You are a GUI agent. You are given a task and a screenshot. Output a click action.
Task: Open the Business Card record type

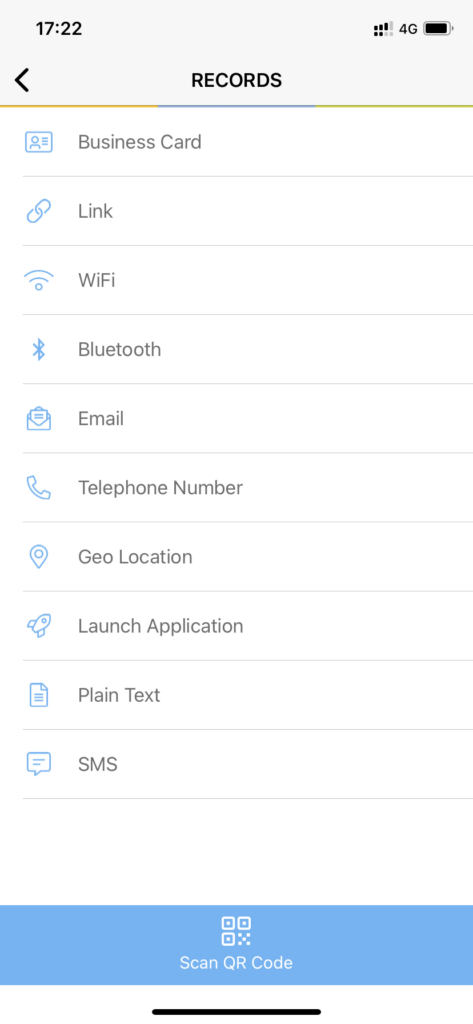236,142
